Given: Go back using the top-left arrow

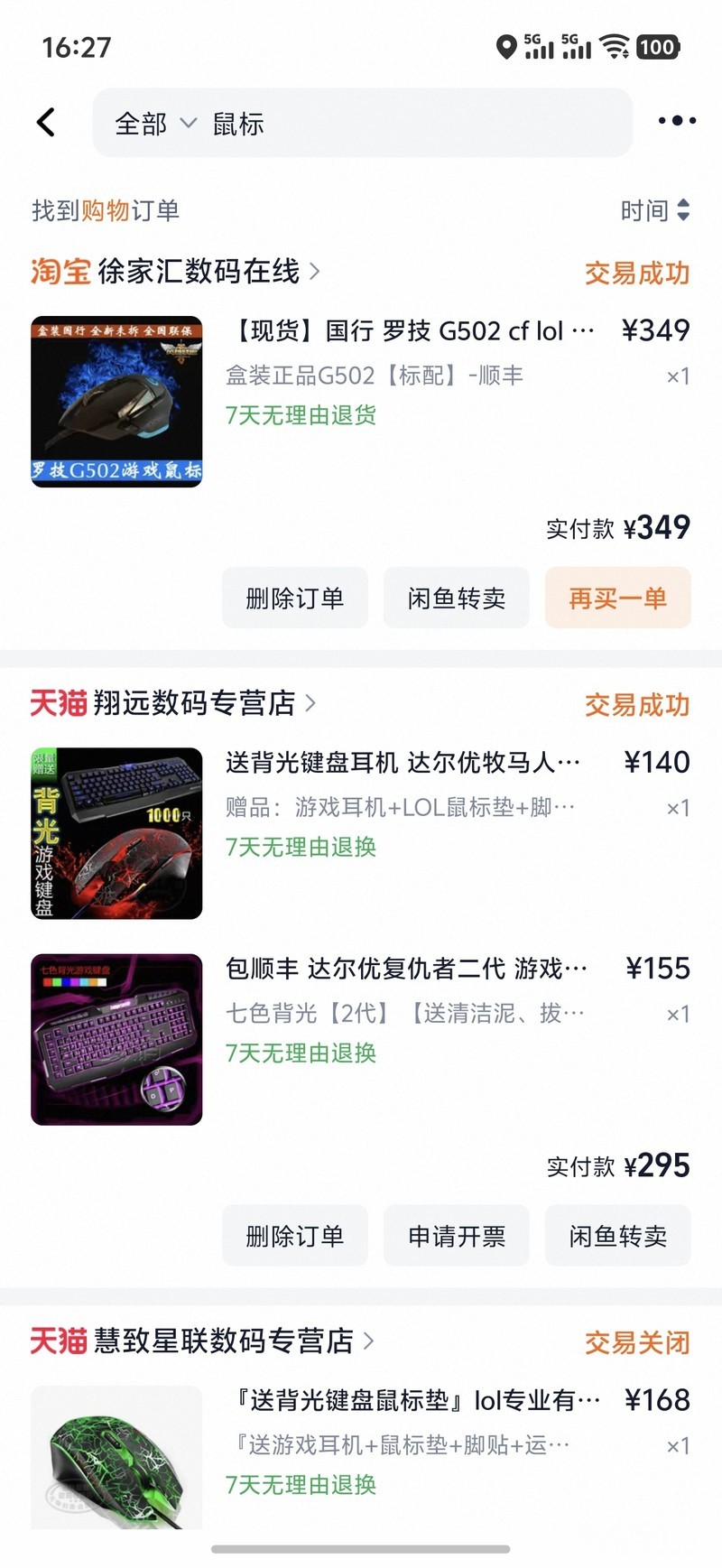Looking at the screenshot, I should click(x=46, y=122).
